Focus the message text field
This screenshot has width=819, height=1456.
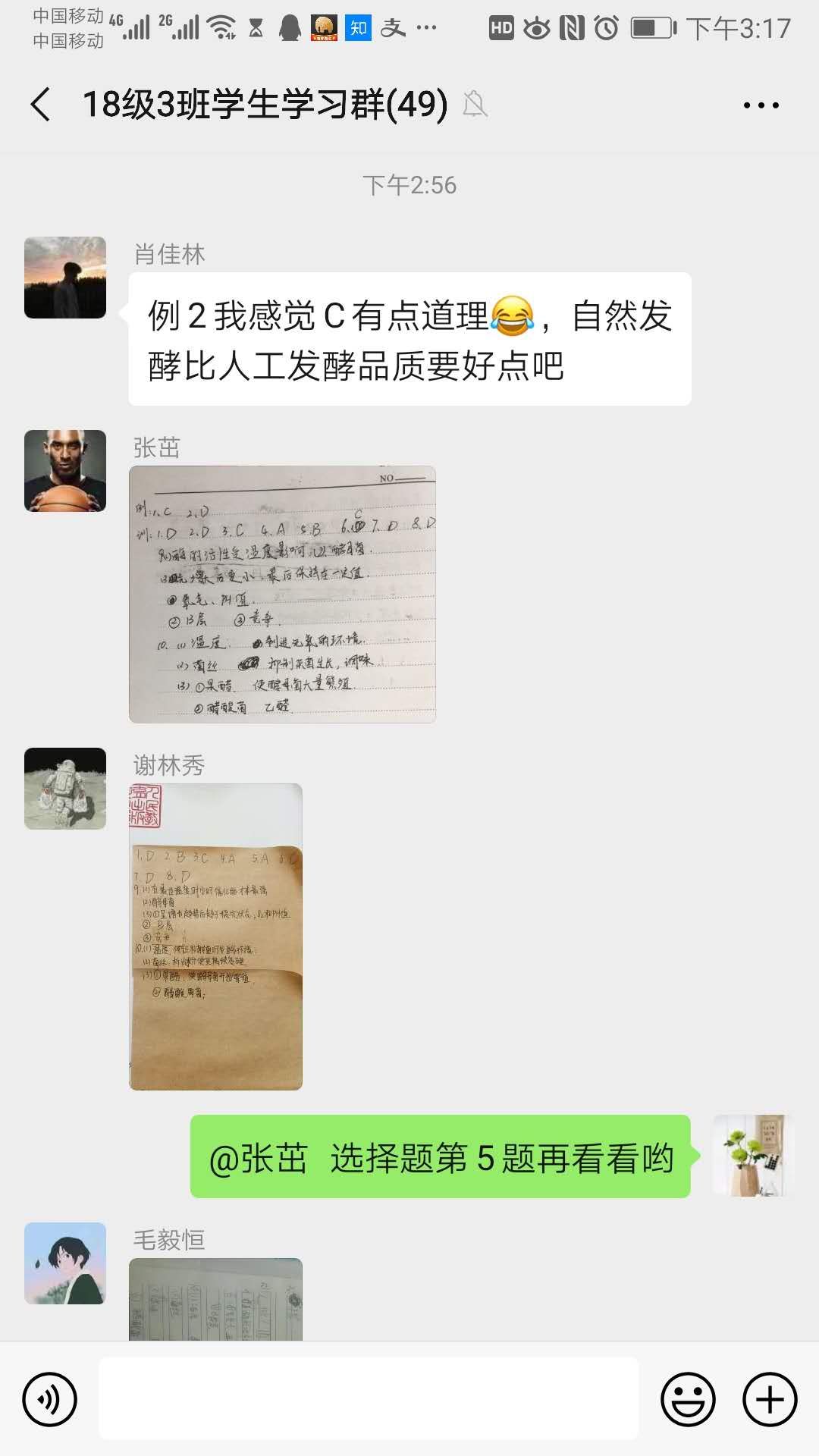click(x=369, y=1399)
